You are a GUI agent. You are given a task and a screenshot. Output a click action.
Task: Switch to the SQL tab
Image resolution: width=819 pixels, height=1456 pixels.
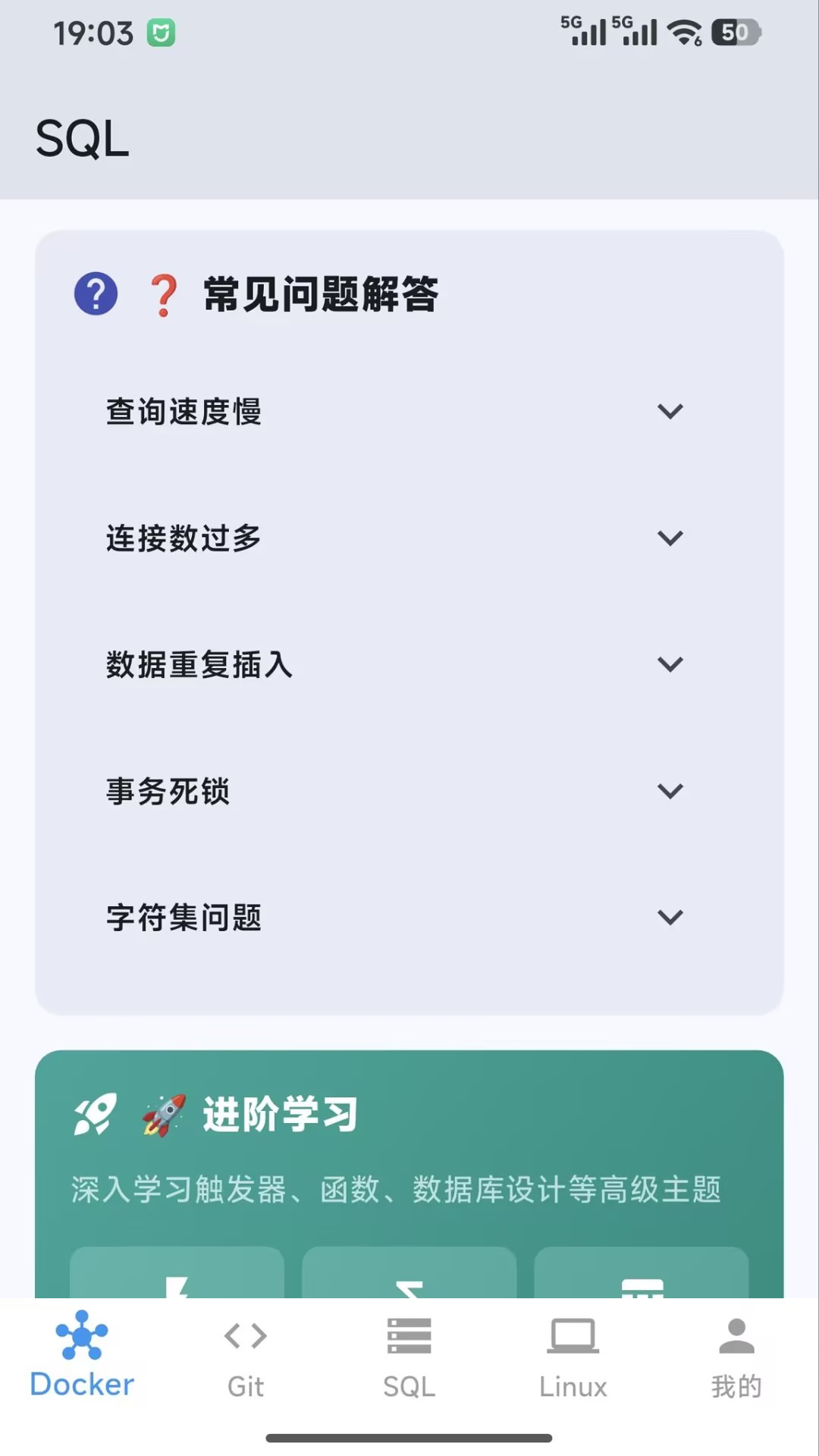pos(409,1357)
